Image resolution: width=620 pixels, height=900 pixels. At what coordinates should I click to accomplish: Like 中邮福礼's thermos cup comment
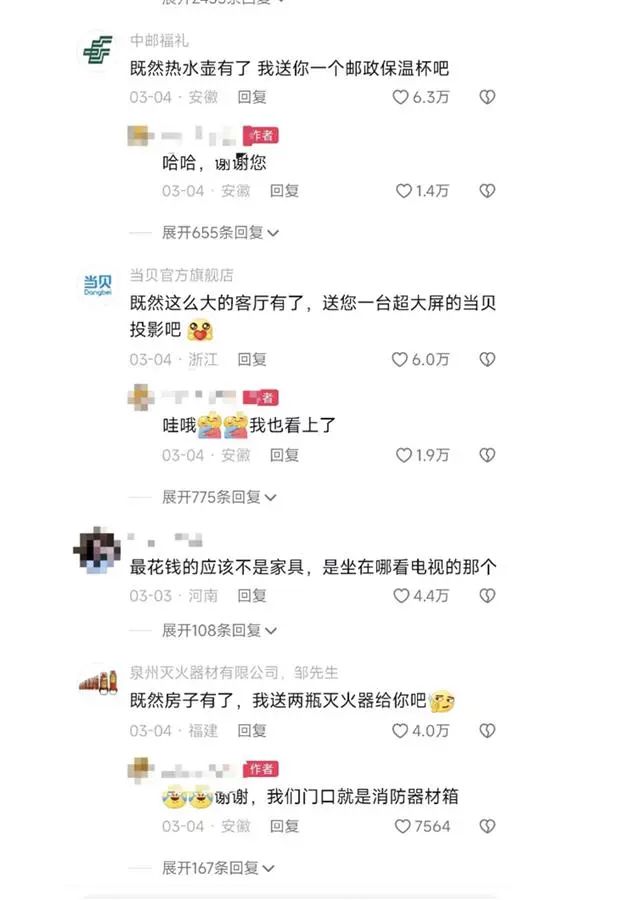(x=401, y=98)
